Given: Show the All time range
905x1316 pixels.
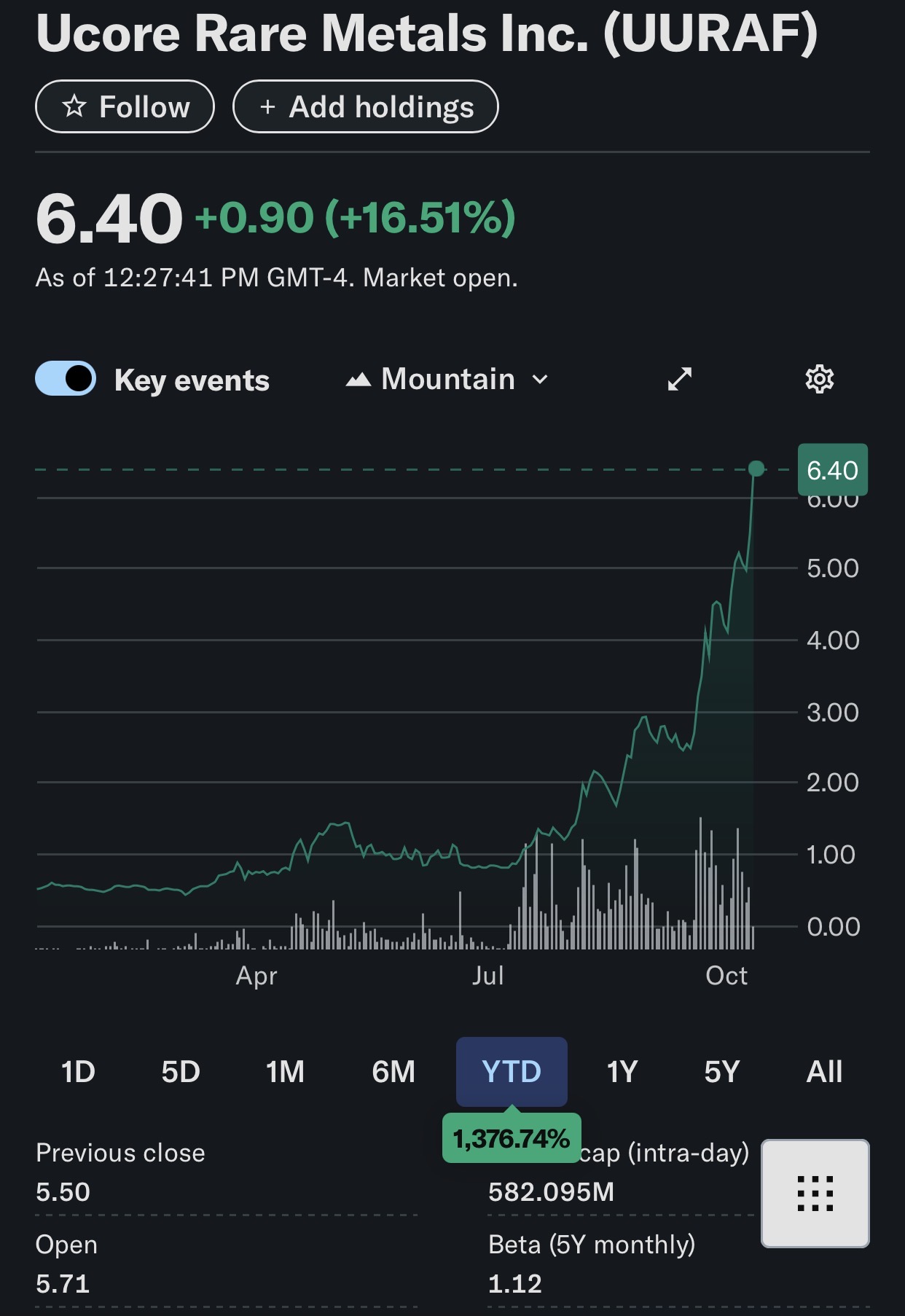Looking at the screenshot, I should point(824,1072).
